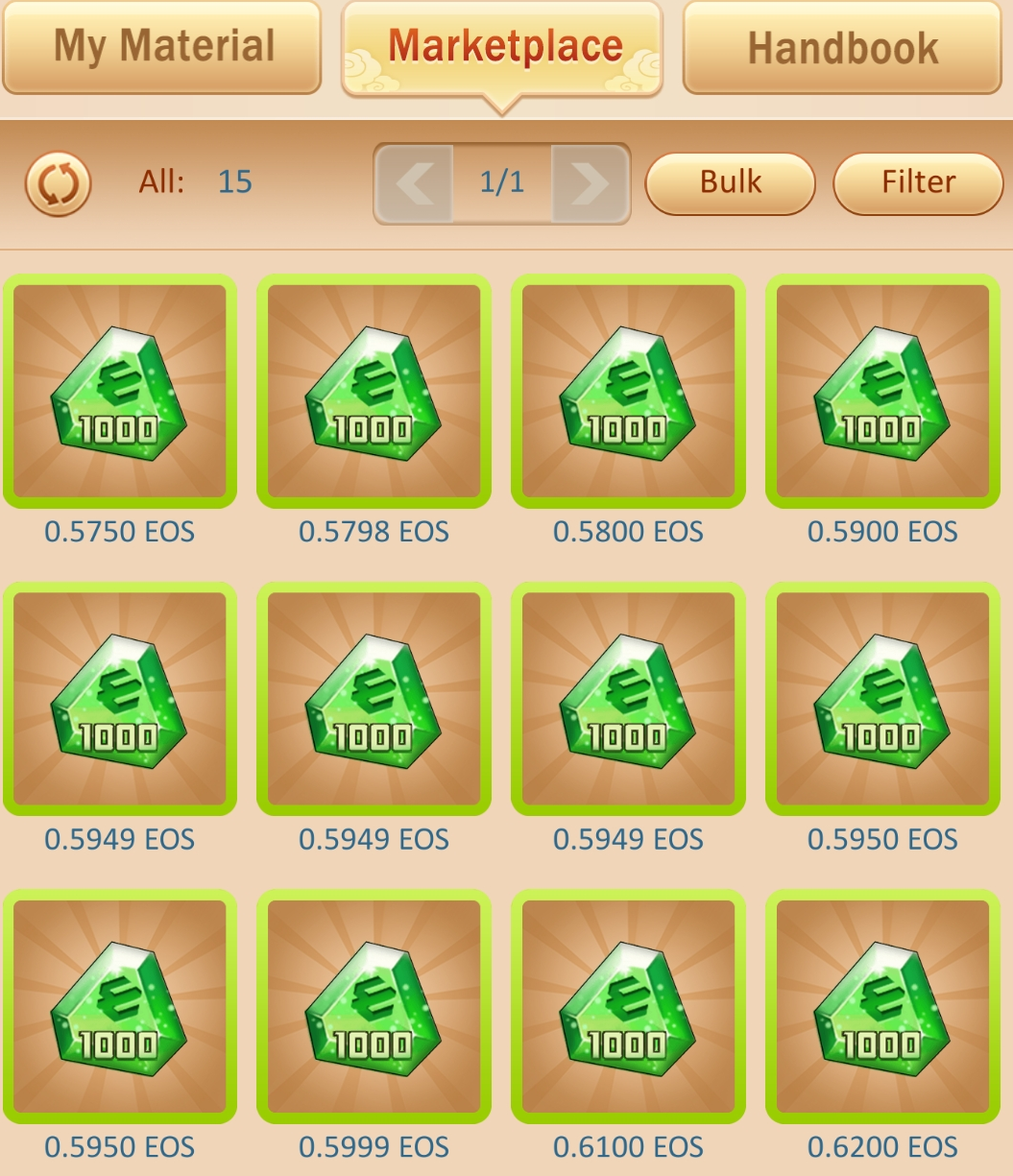Go to the next page arrow
The height and width of the screenshot is (1176, 1013).
coord(589,183)
